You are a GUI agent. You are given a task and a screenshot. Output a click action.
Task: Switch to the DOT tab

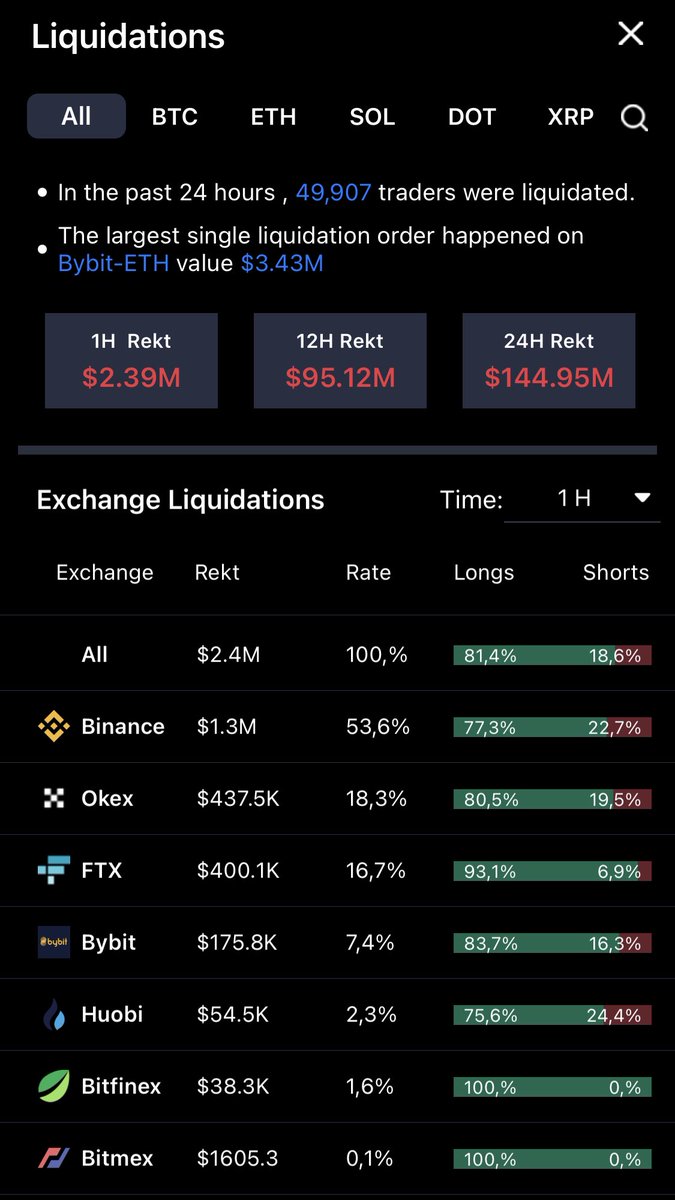[x=472, y=117]
